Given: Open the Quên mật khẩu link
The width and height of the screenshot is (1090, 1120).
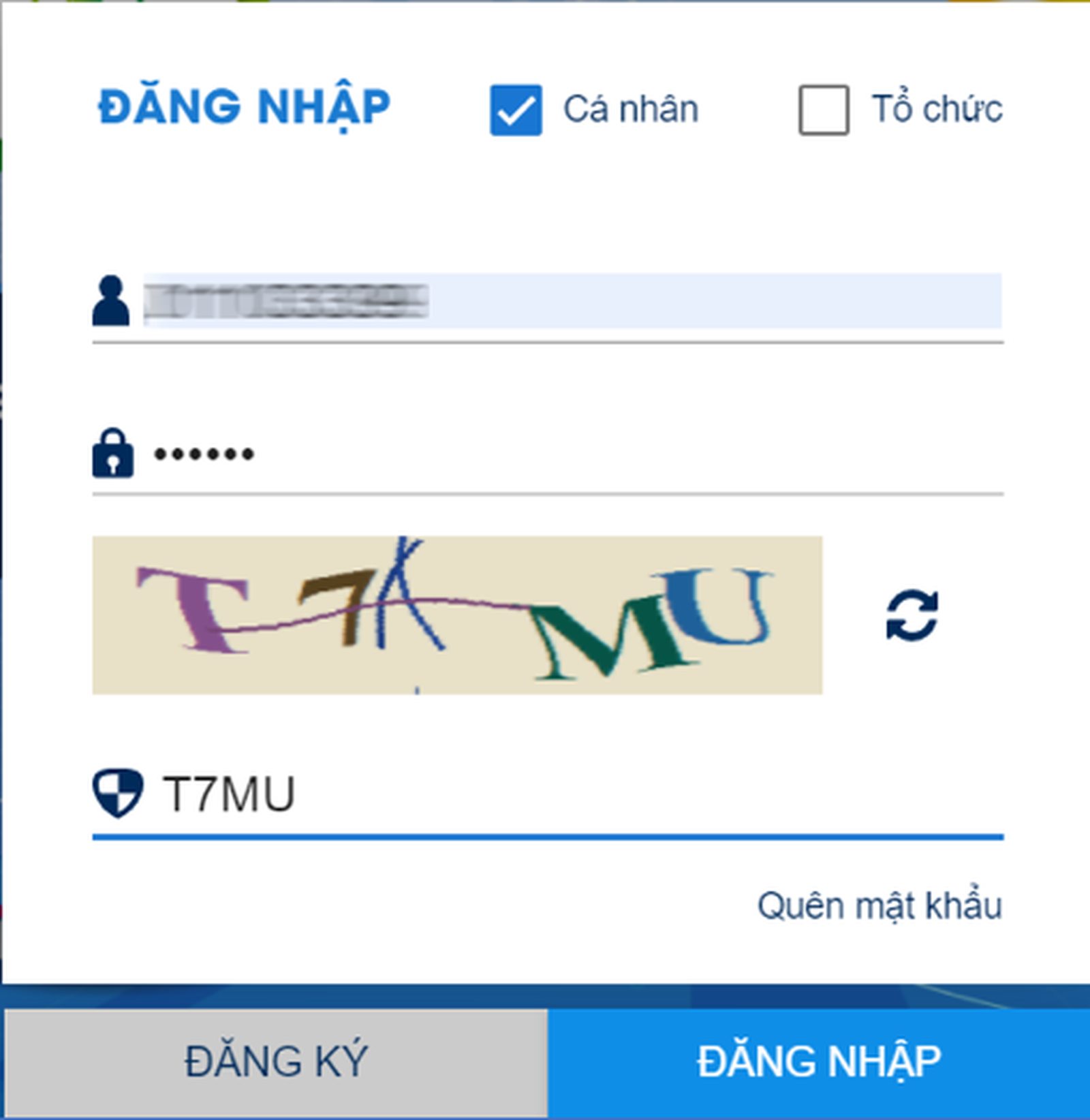Looking at the screenshot, I should (879, 906).
